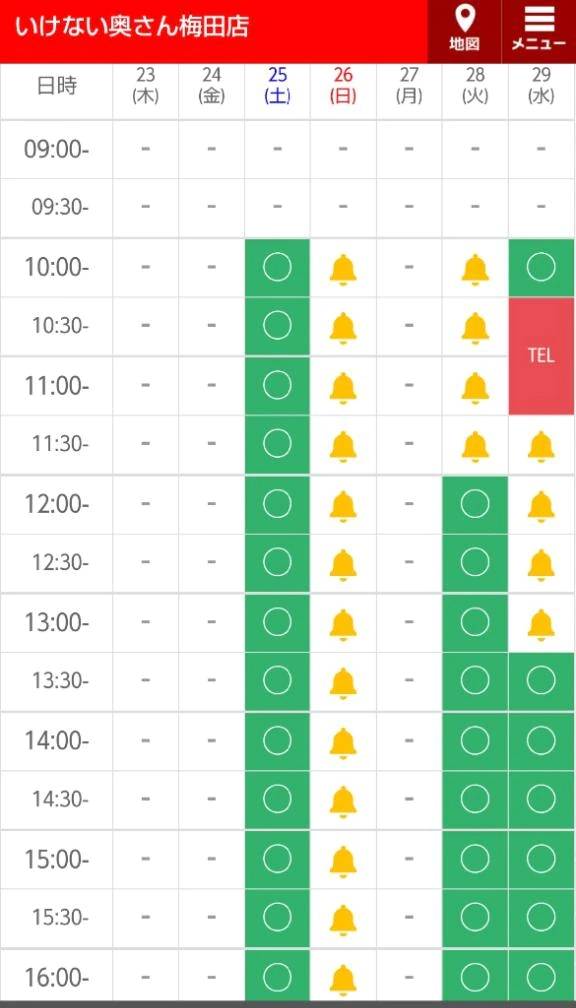Set alert bell for Tuesday 28 at 11:00
Screen dimensions: 576x1008
[x=475, y=388]
